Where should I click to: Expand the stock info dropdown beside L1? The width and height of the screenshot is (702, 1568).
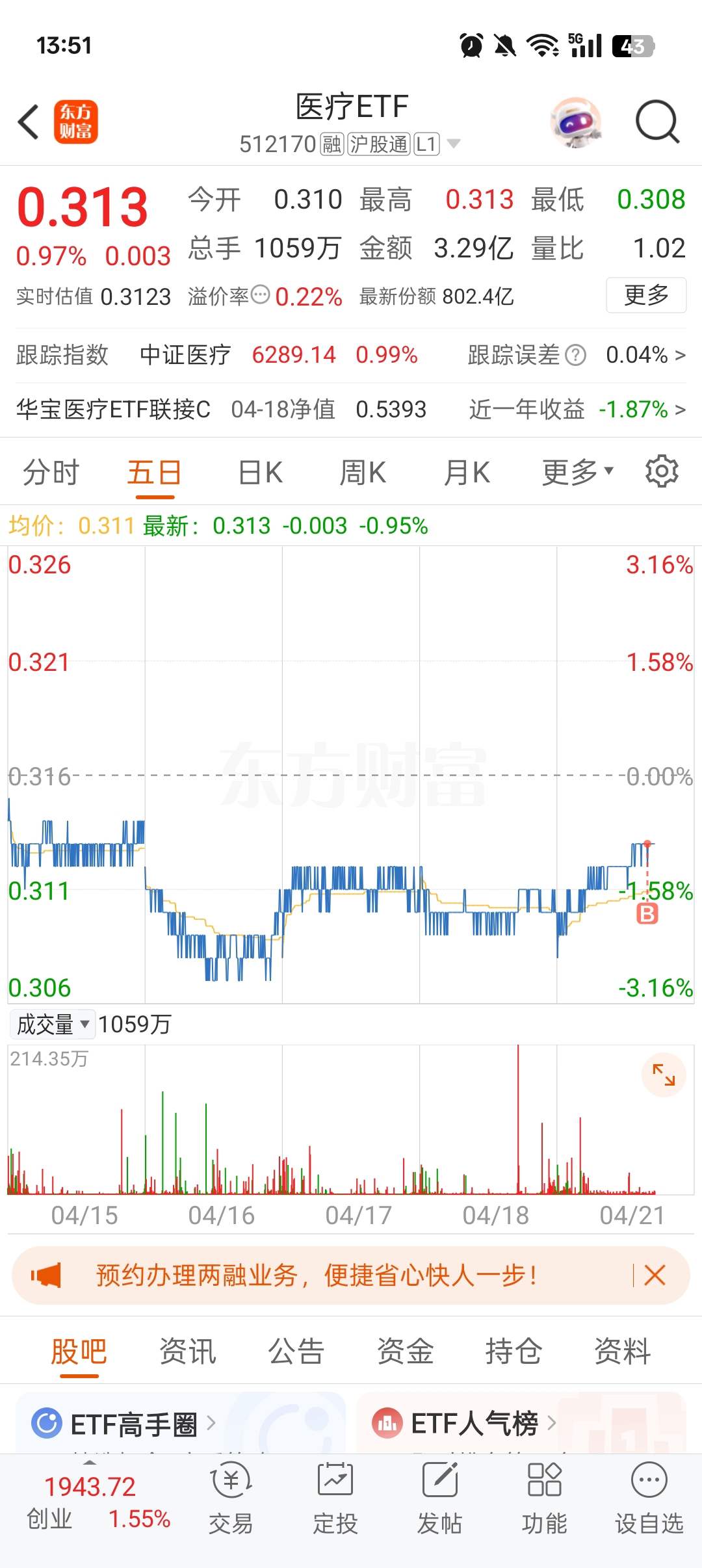point(454,144)
